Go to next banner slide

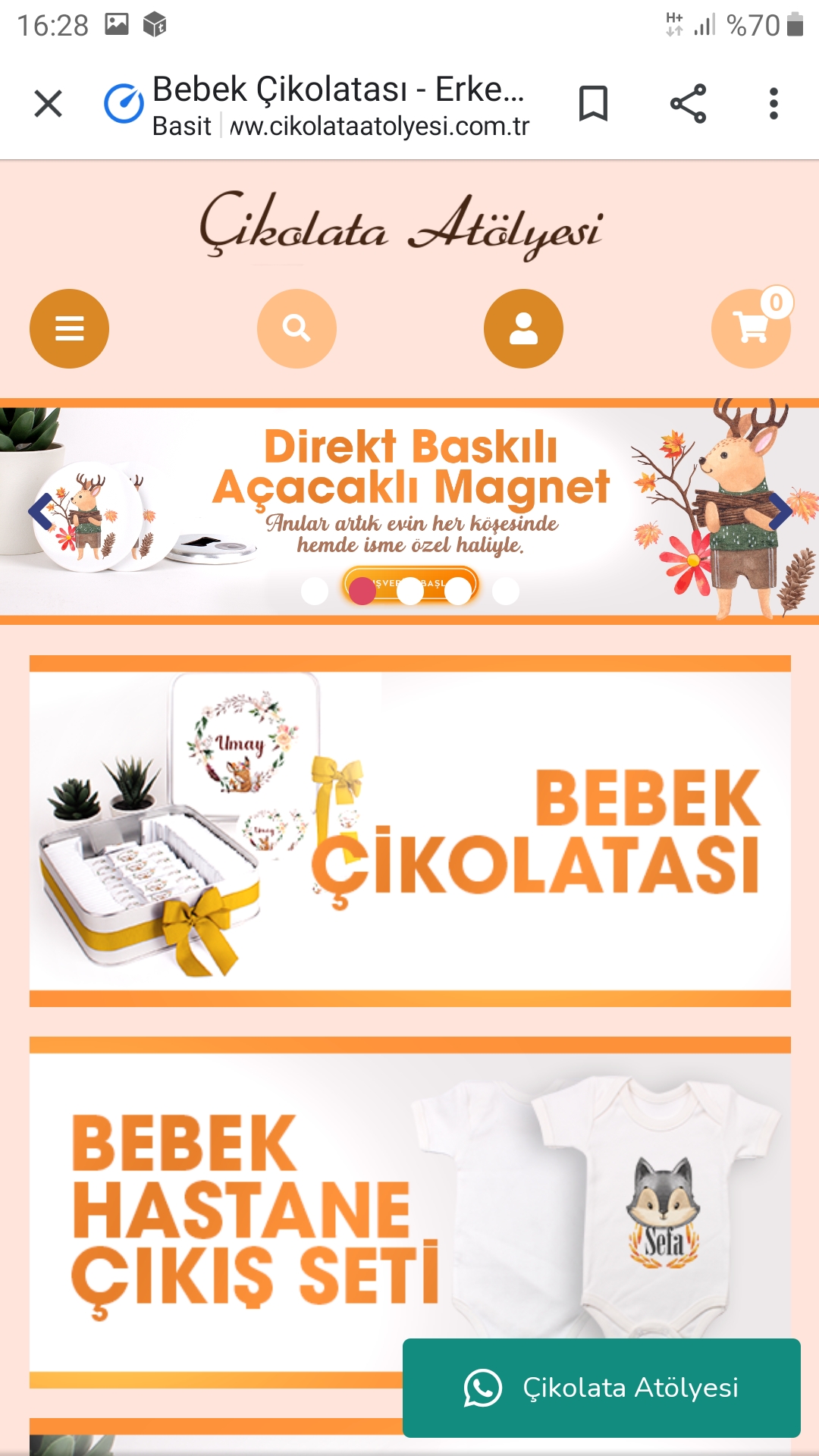(x=780, y=512)
